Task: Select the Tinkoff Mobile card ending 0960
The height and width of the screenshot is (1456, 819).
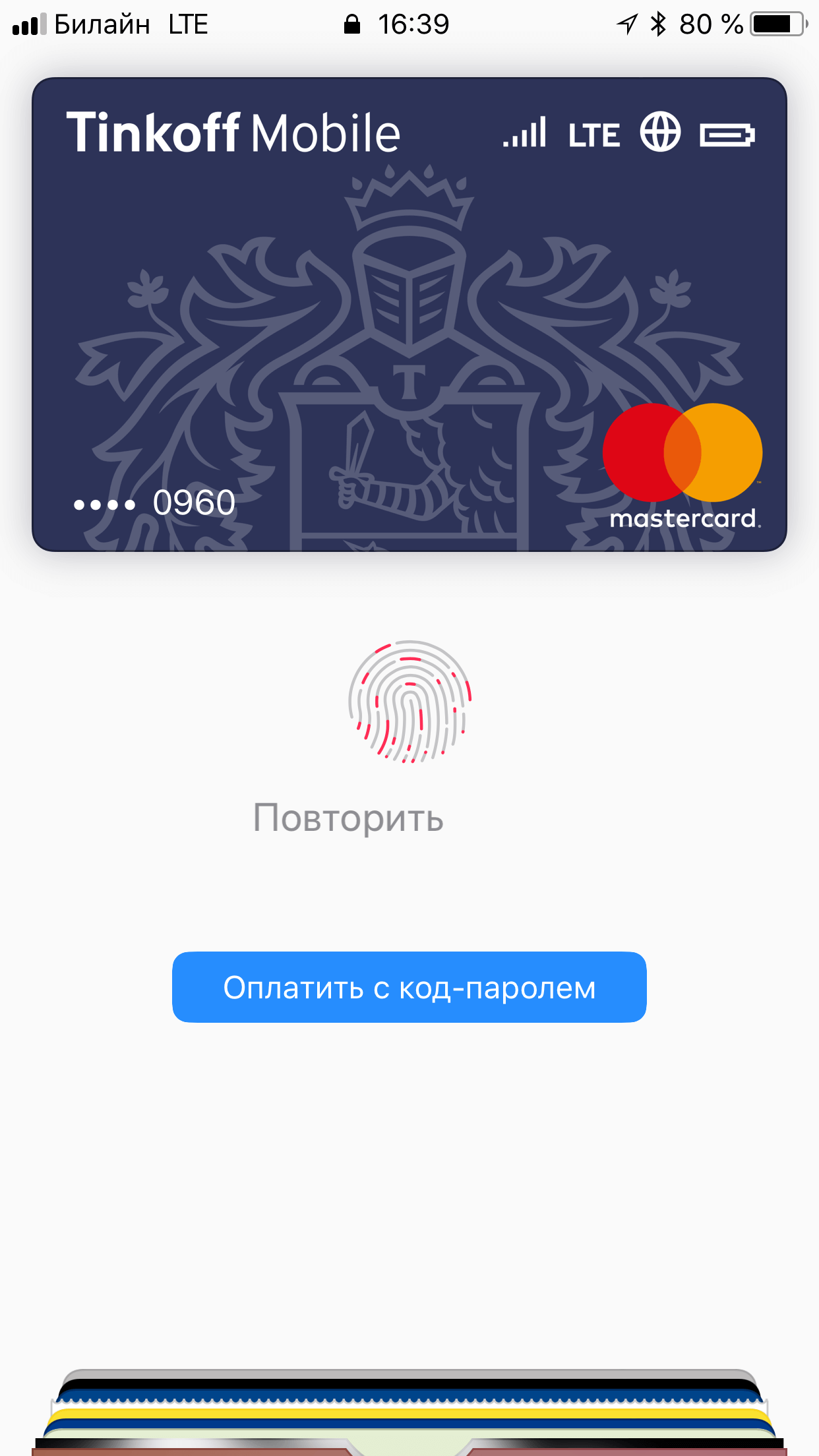Action: [x=409, y=315]
